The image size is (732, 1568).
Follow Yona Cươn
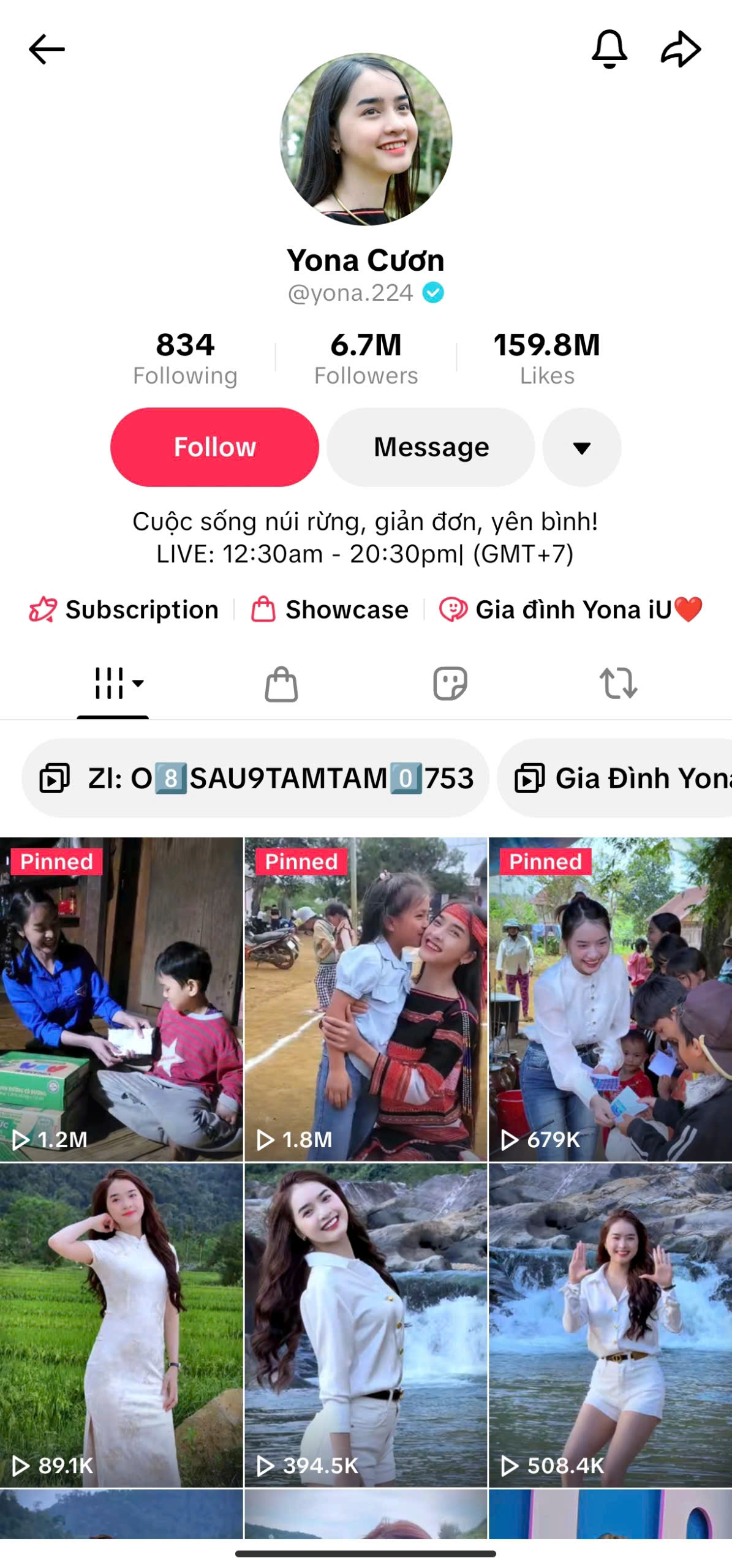pyautogui.click(x=214, y=447)
